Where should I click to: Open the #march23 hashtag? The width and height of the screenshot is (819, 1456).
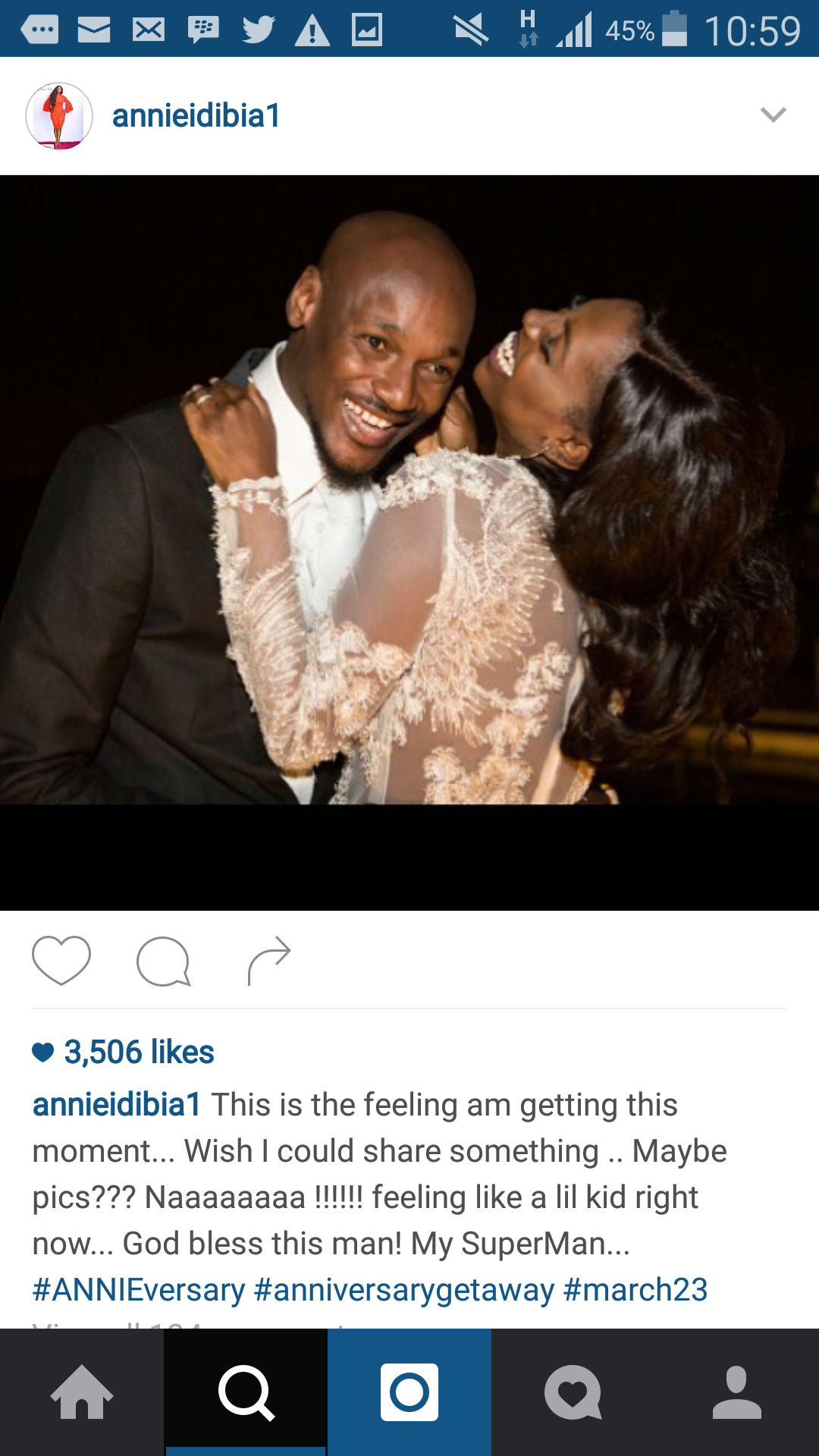click(x=635, y=1289)
